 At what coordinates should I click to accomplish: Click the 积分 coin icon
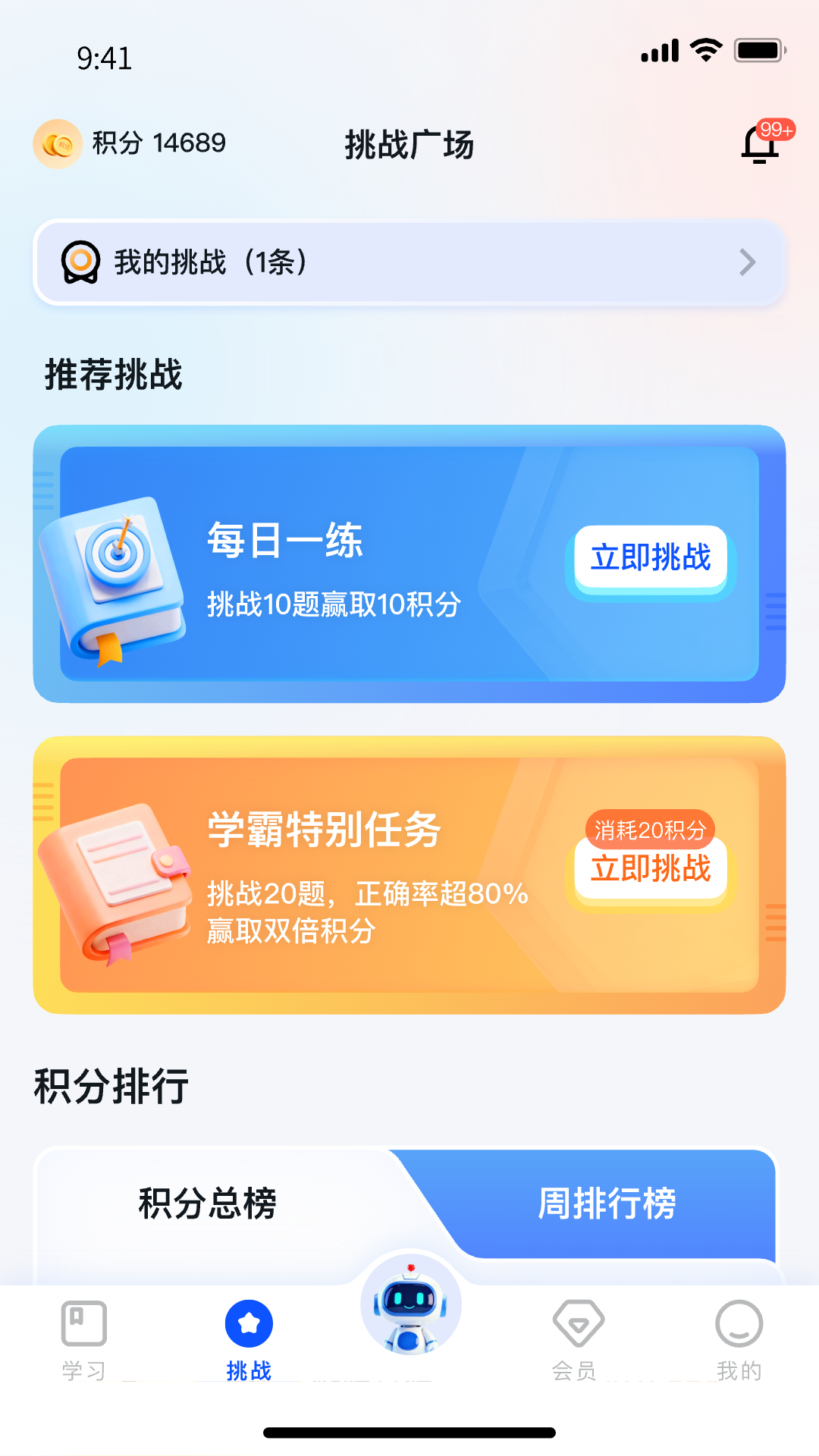click(59, 143)
